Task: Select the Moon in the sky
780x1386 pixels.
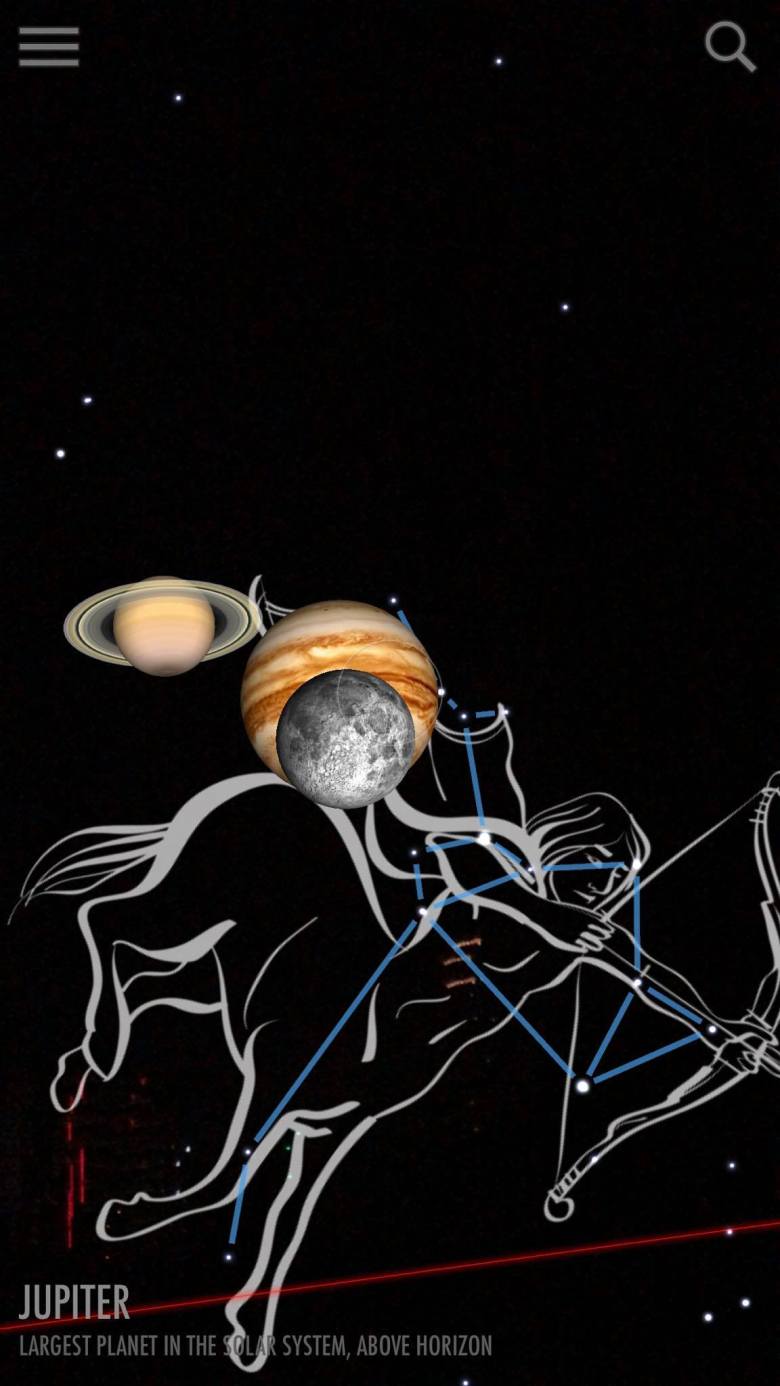Action: 345,738
